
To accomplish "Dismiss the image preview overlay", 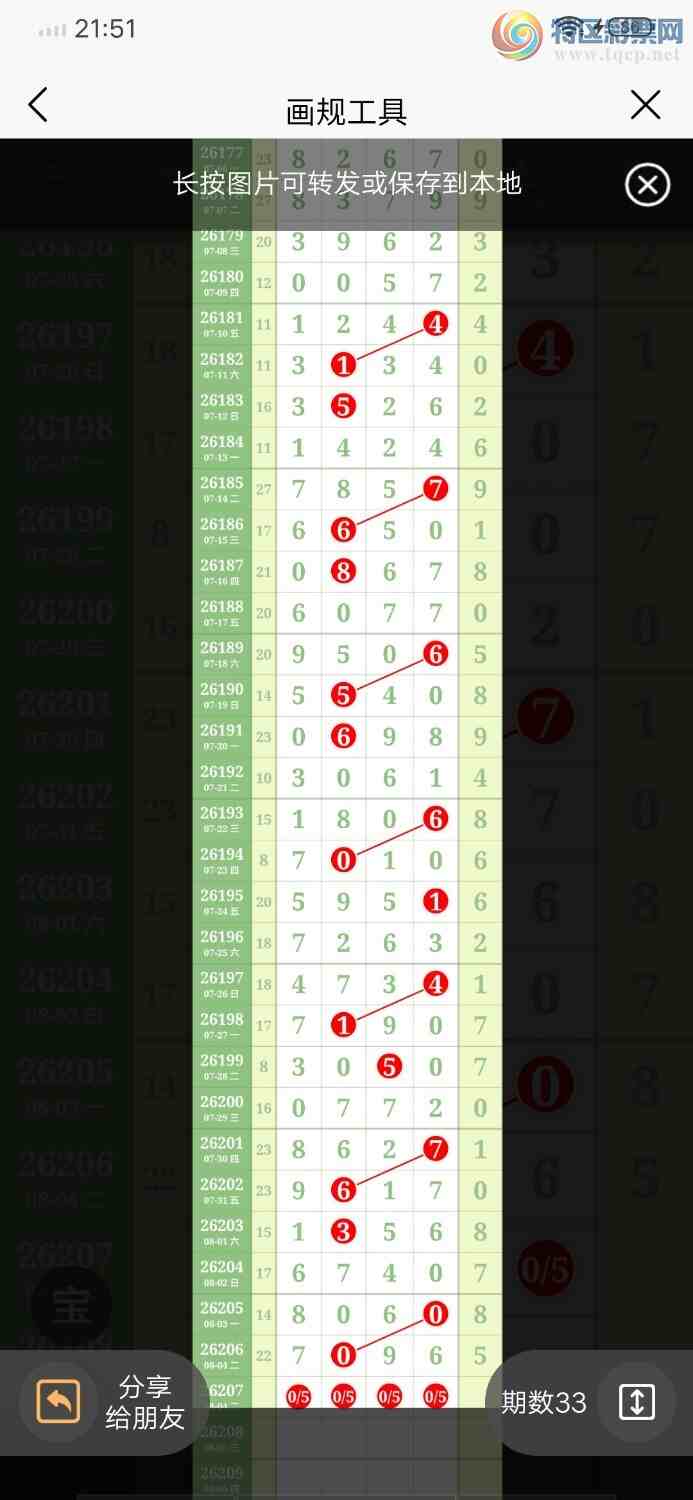I will (647, 185).
